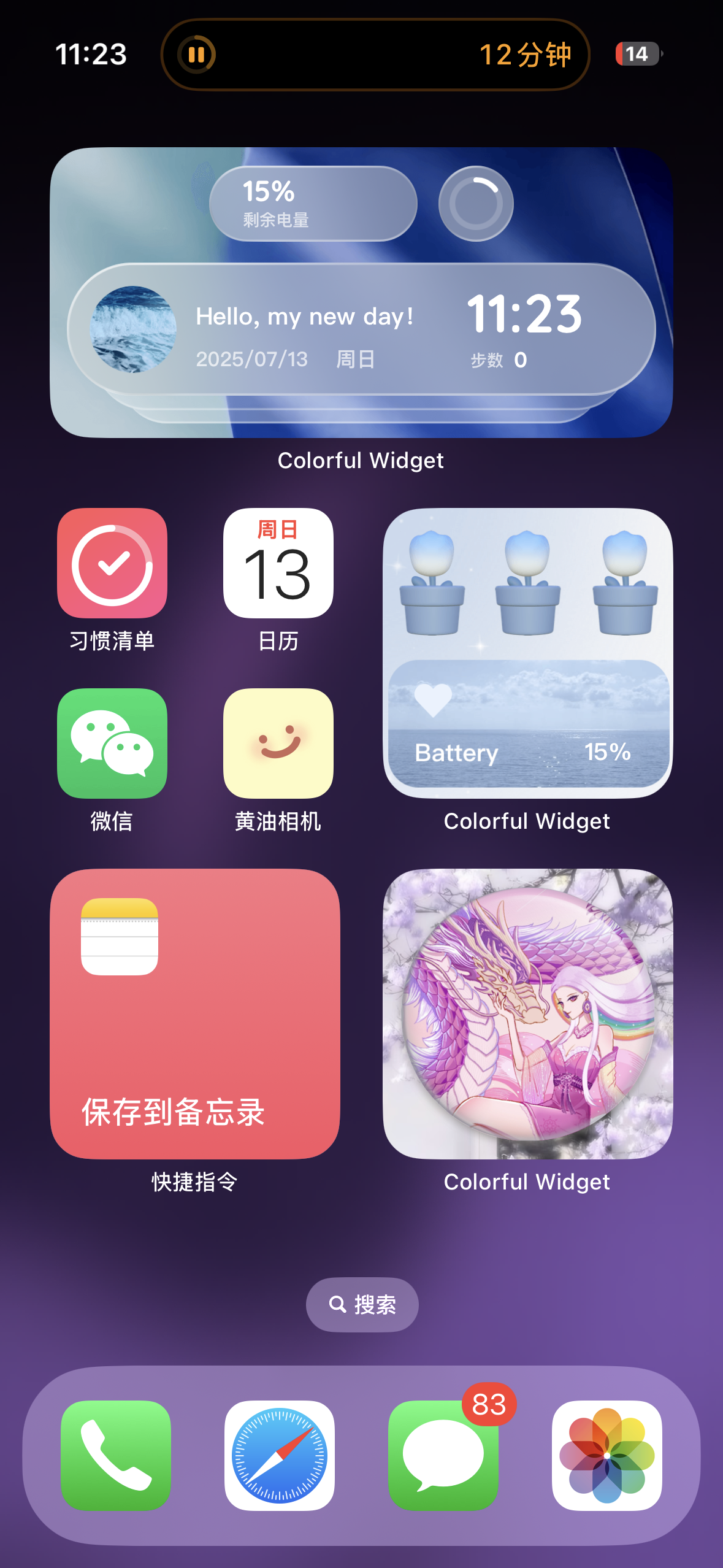The width and height of the screenshot is (723, 1568).
Task: Open 黄油相机 camera app
Action: [278, 744]
